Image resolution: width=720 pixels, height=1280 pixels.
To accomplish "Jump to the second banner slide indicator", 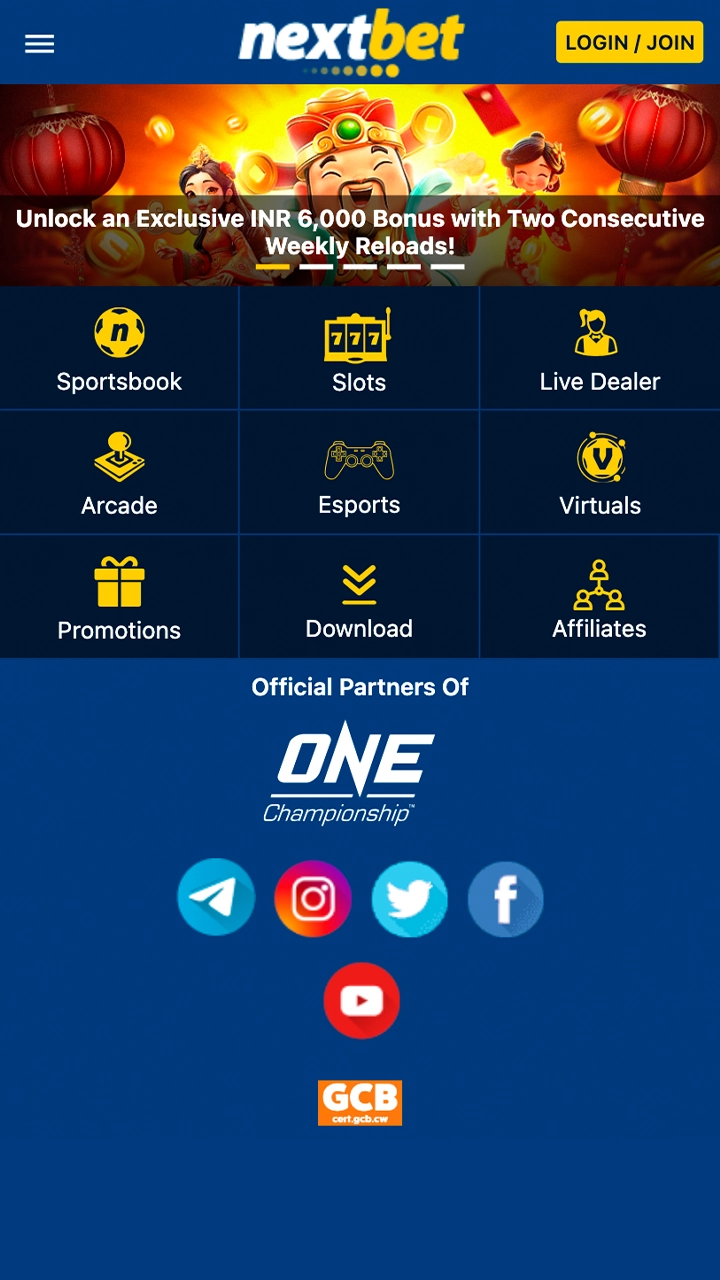I will point(316,267).
